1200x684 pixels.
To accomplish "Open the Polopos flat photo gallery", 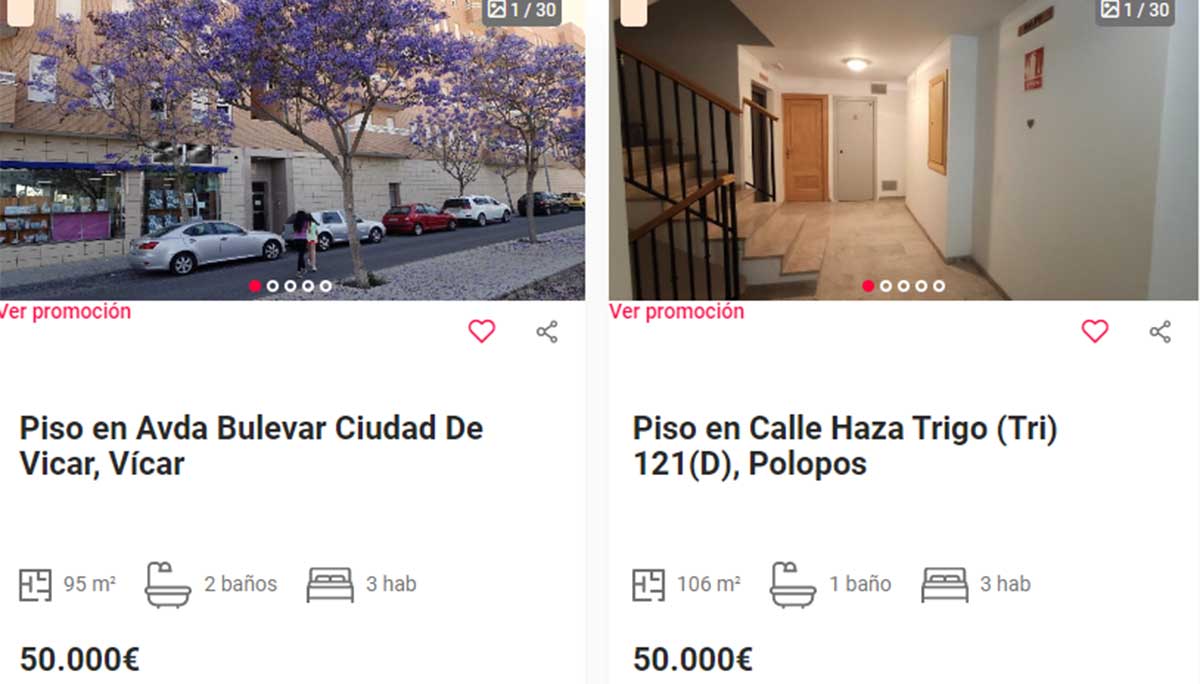I will [x=900, y=140].
